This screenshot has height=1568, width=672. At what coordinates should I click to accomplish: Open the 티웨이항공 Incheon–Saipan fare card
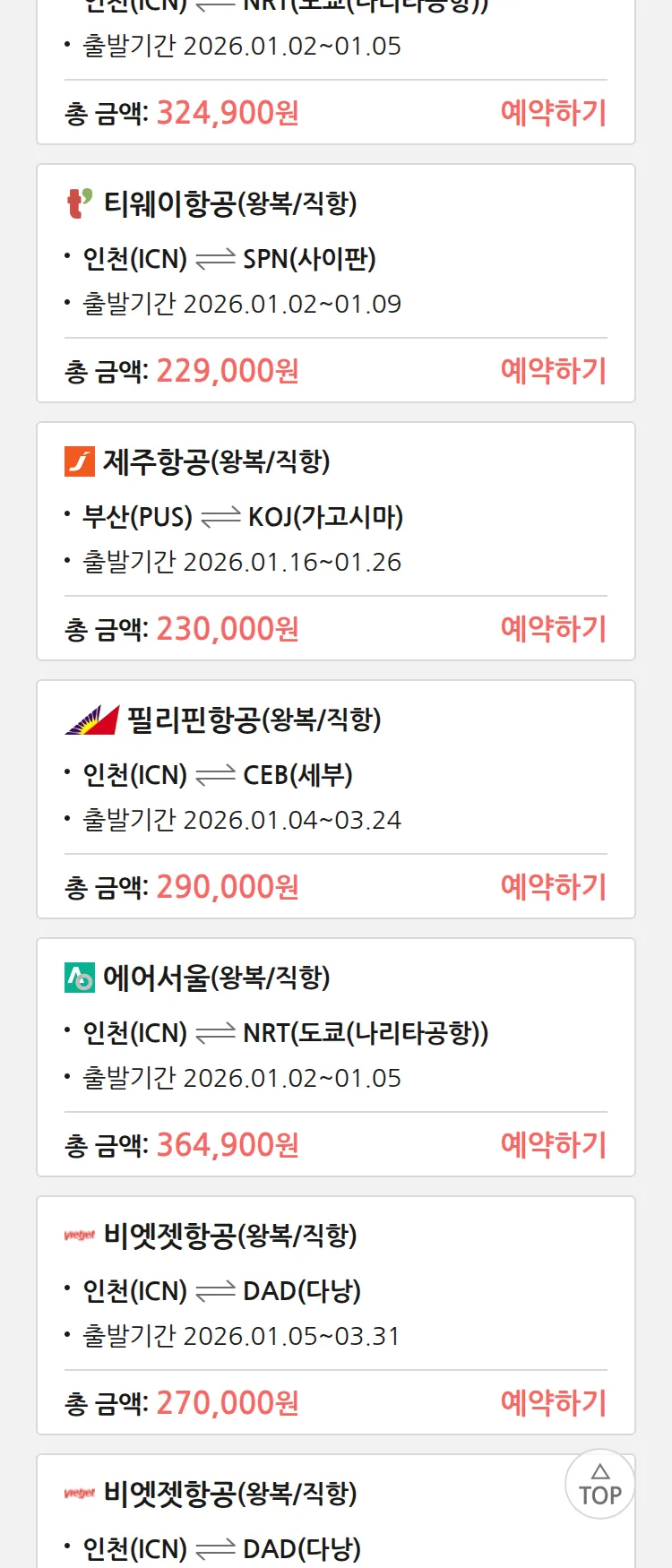[x=335, y=260]
